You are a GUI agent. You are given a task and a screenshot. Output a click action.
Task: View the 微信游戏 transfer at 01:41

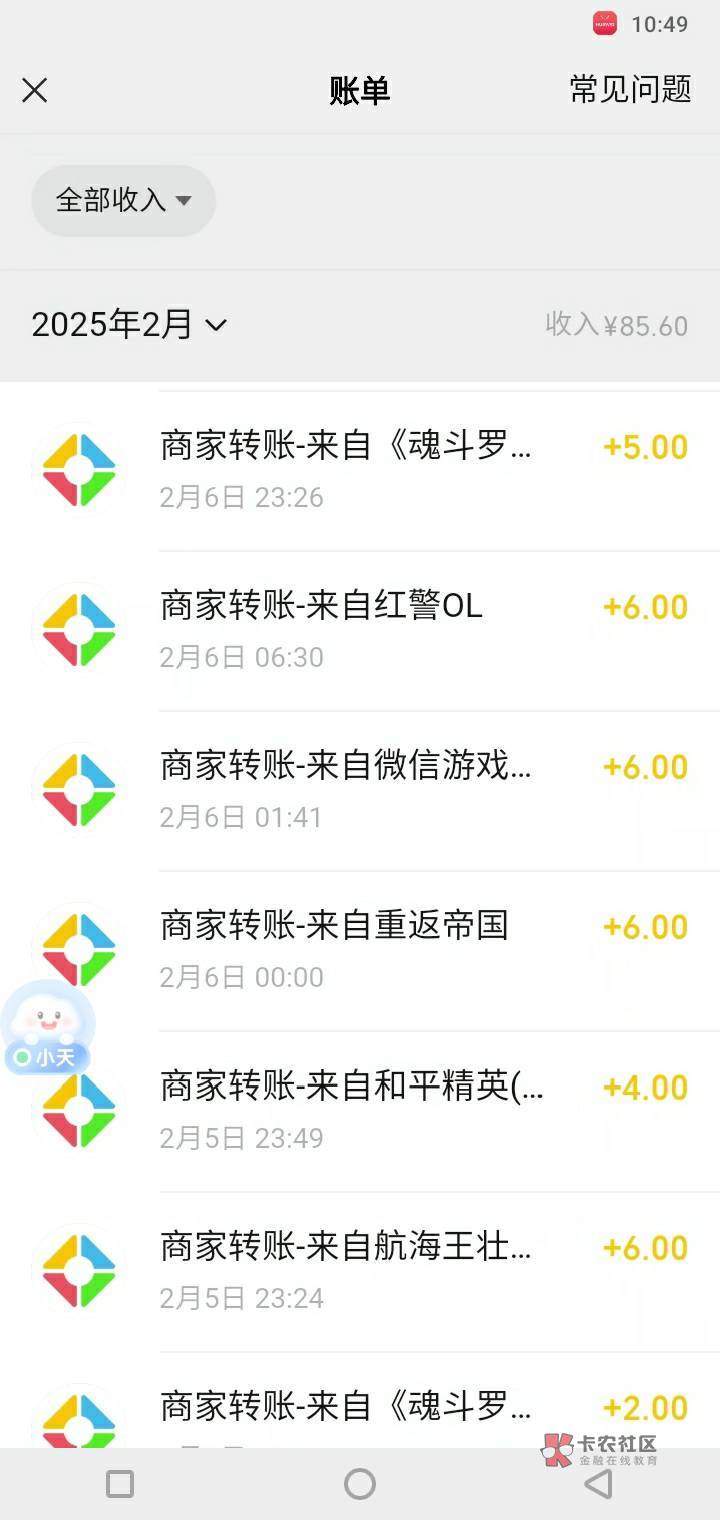click(x=400, y=790)
